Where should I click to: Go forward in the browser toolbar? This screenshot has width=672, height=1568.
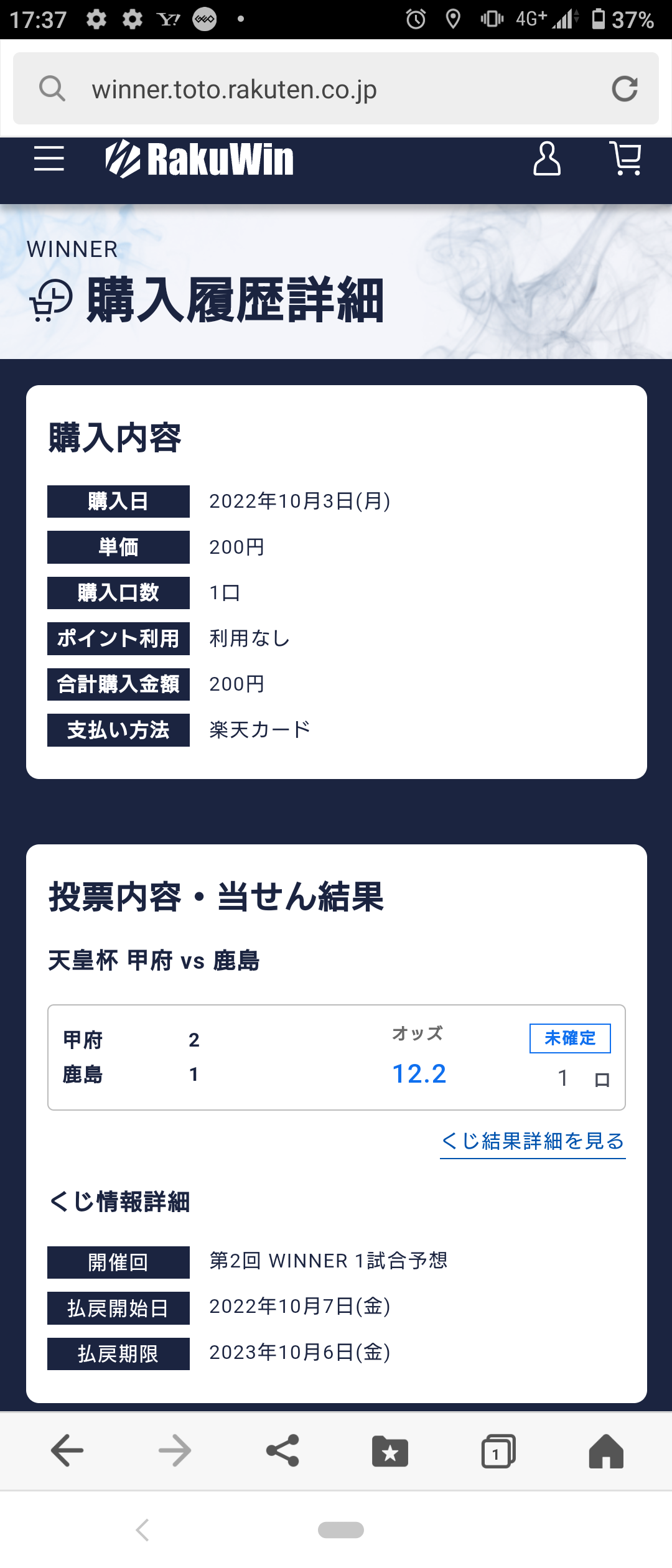pos(175,1451)
